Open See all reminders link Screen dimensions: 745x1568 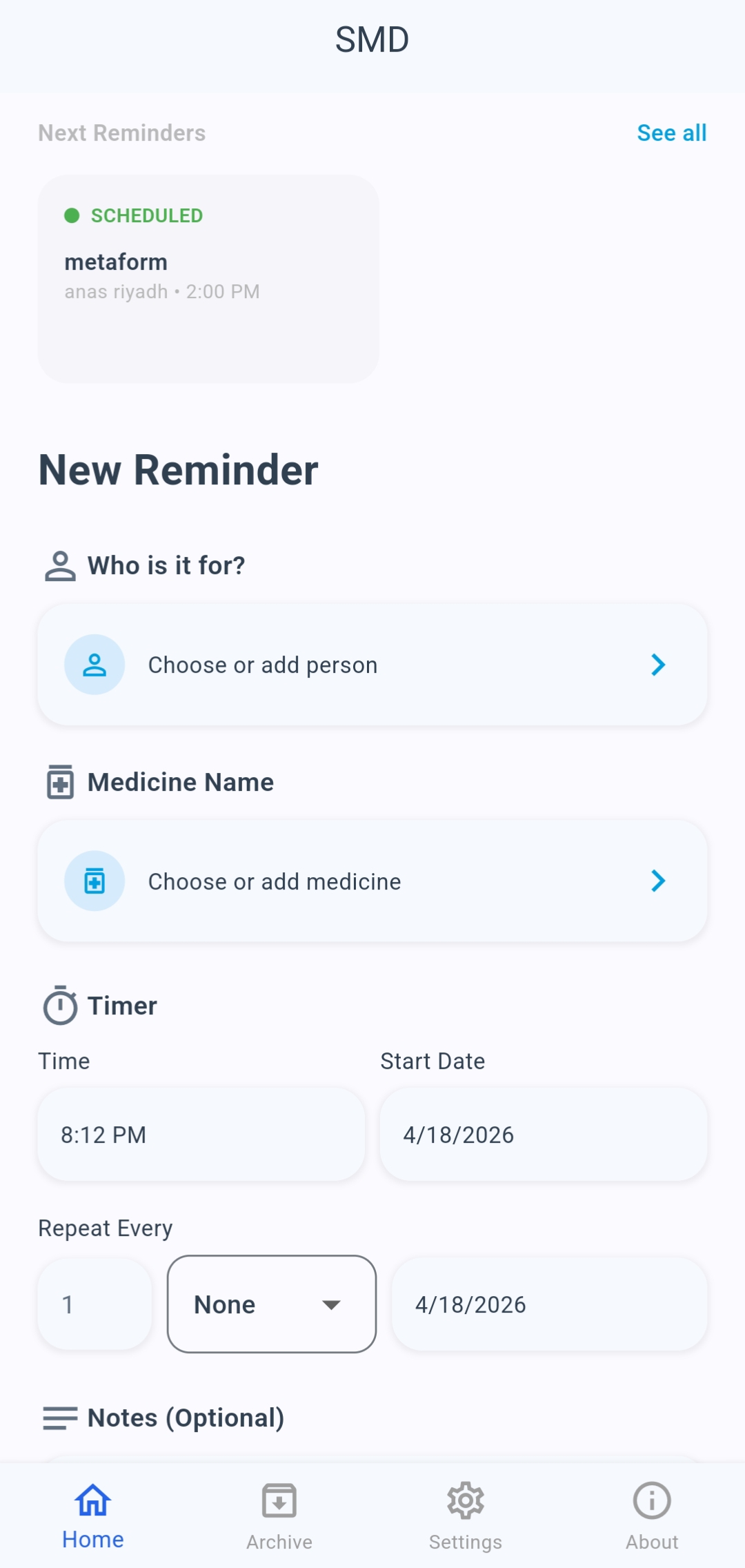click(671, 133)
